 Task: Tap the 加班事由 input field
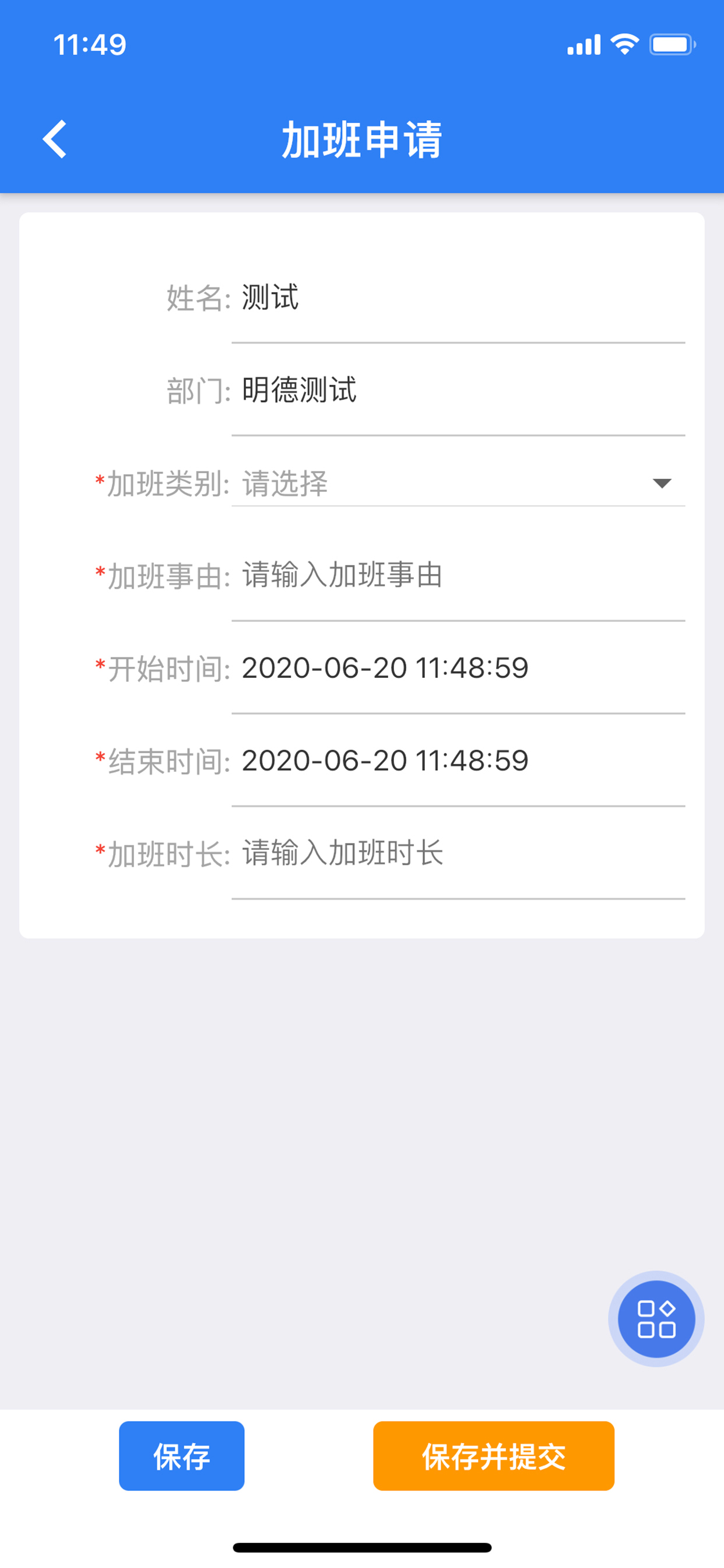point(458,576)
